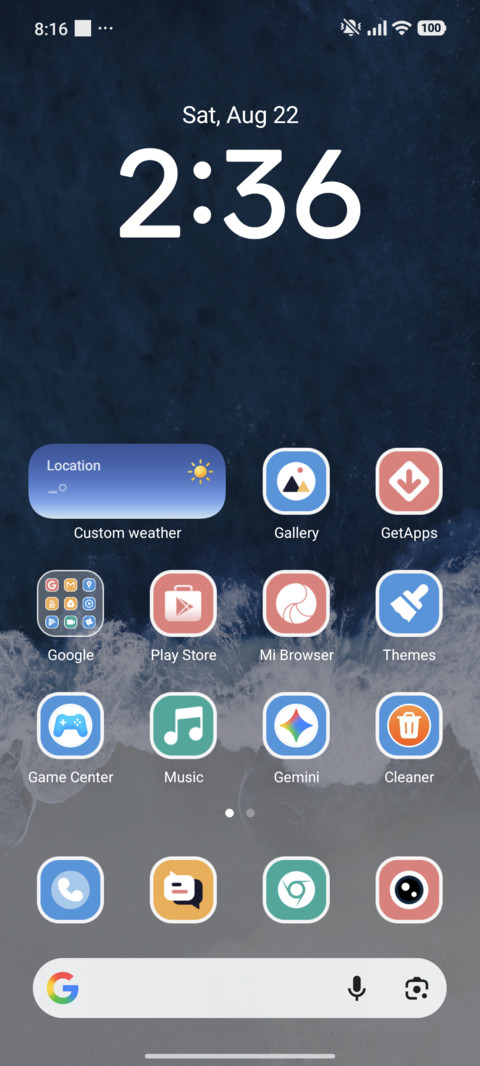The image size is (480, 1066).
Task: Open the Camera from the dock
Action: tap(409, 890)
